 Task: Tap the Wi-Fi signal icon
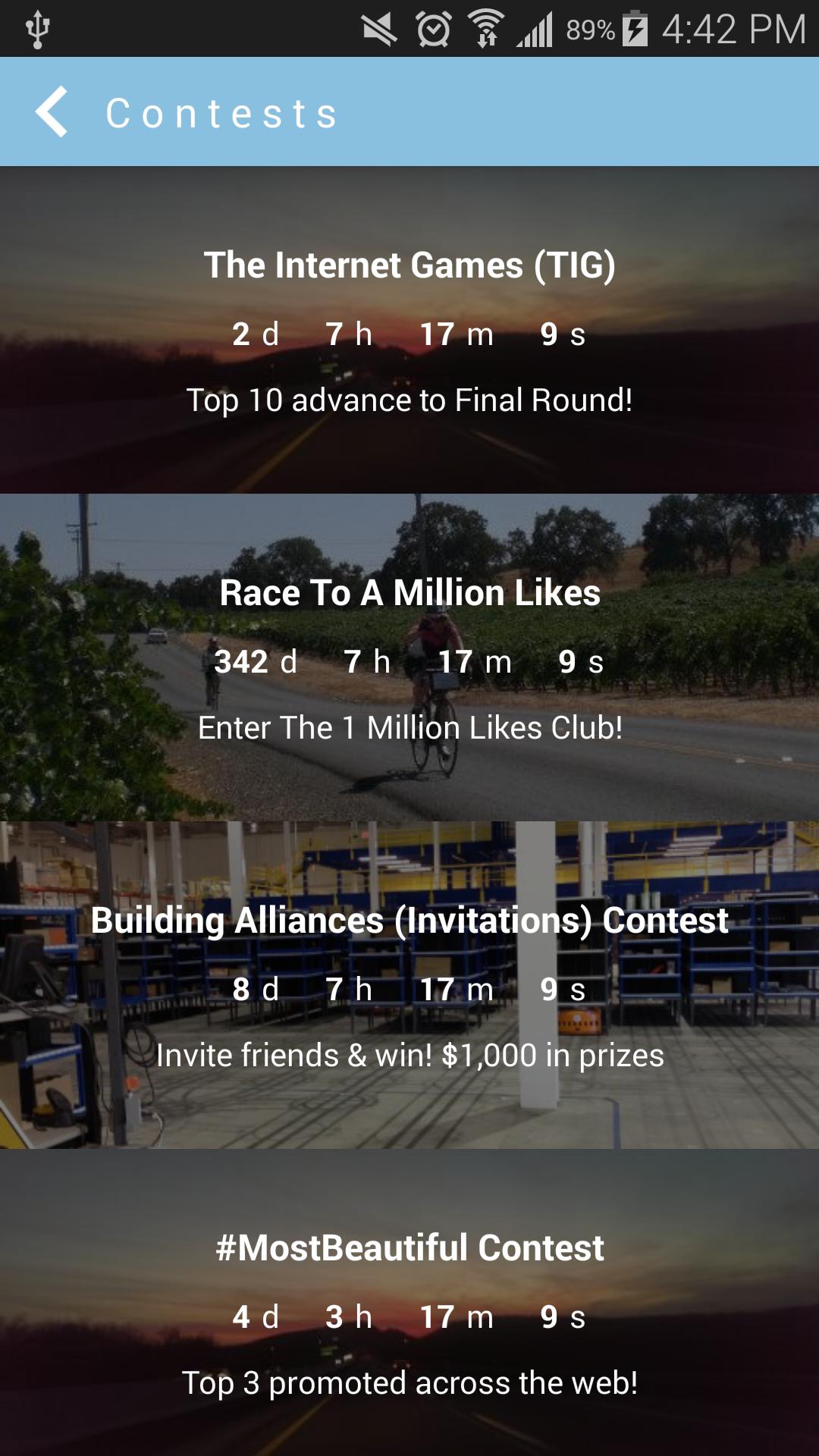click(488, 29)
